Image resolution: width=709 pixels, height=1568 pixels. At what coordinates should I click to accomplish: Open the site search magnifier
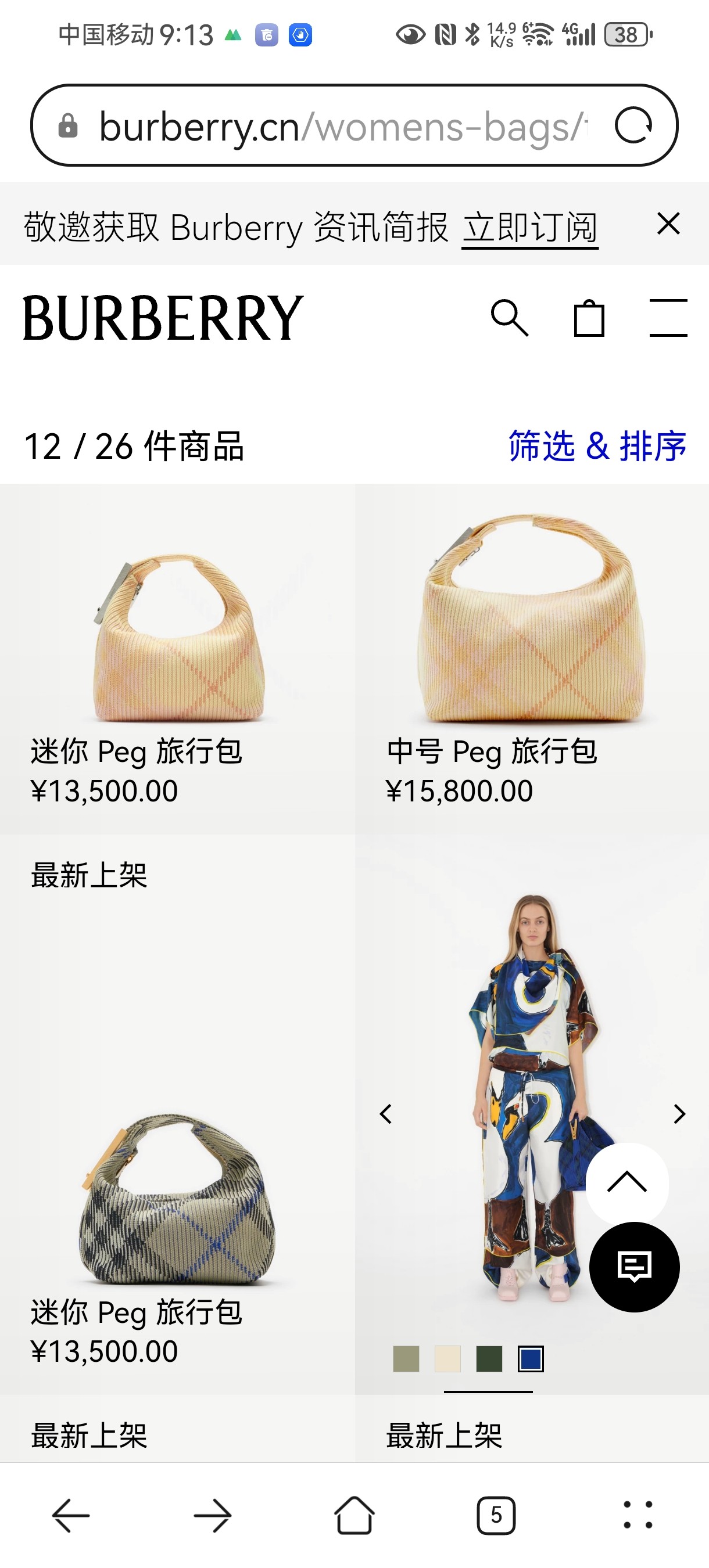(510, 318)
